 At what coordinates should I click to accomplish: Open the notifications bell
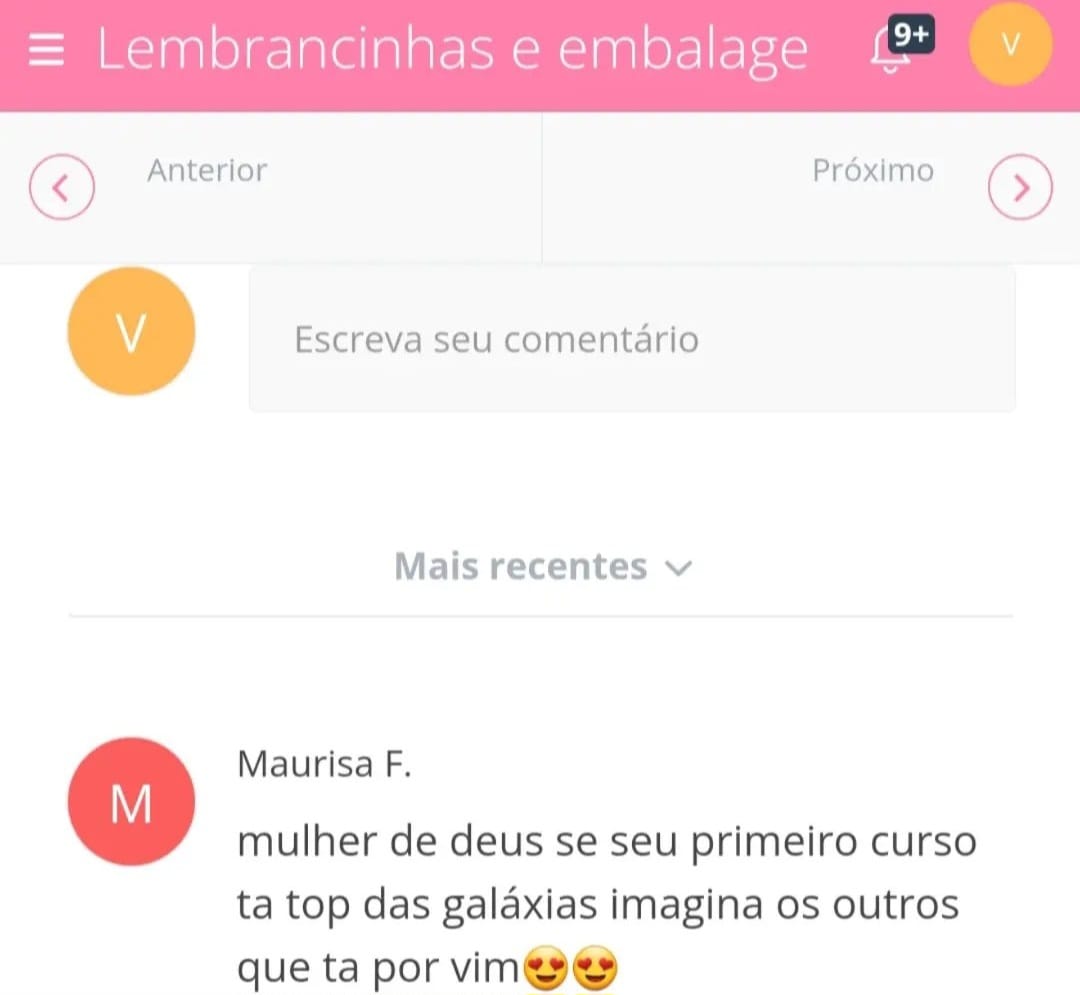[893, 50]
